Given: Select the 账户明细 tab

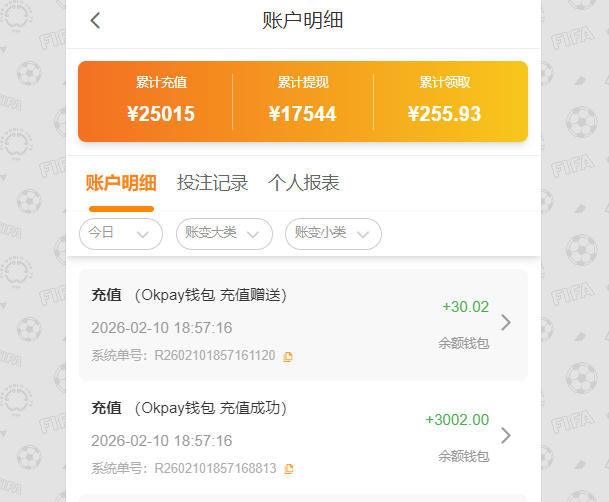Looking at the screenshot, I should (120, 183).
